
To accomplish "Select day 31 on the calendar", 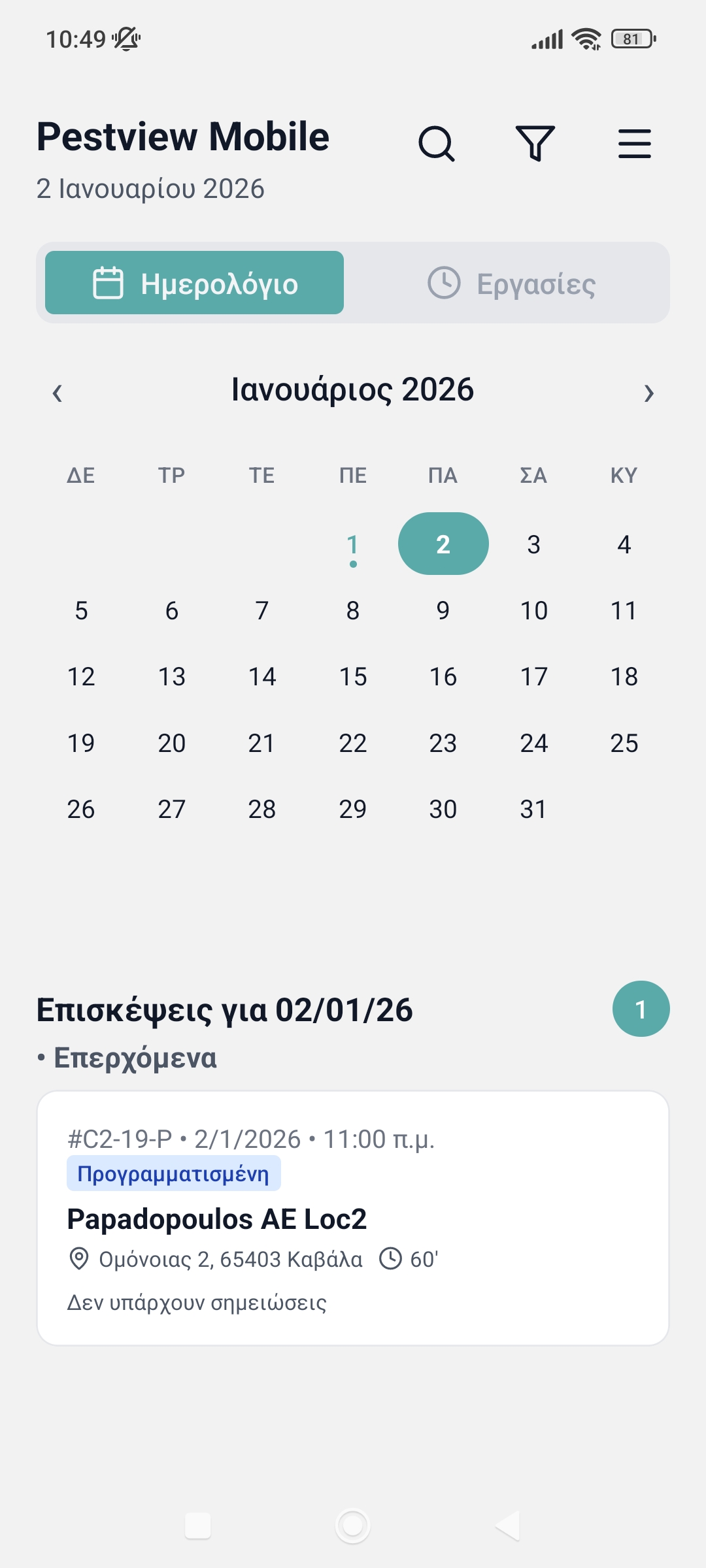I will pos(533,809).
